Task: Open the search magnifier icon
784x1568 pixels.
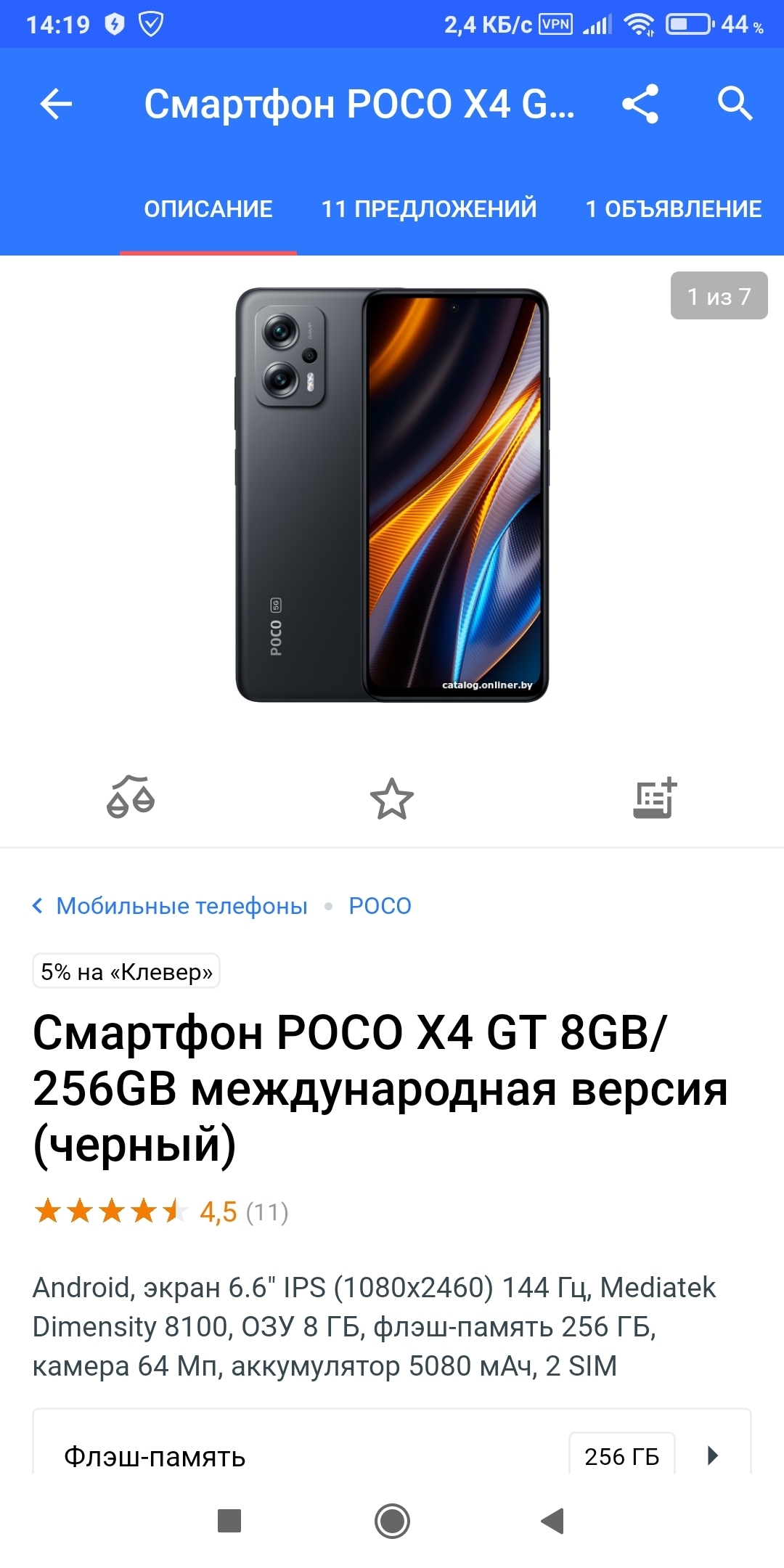Action: pyautogui.click(x=735, y=104)
